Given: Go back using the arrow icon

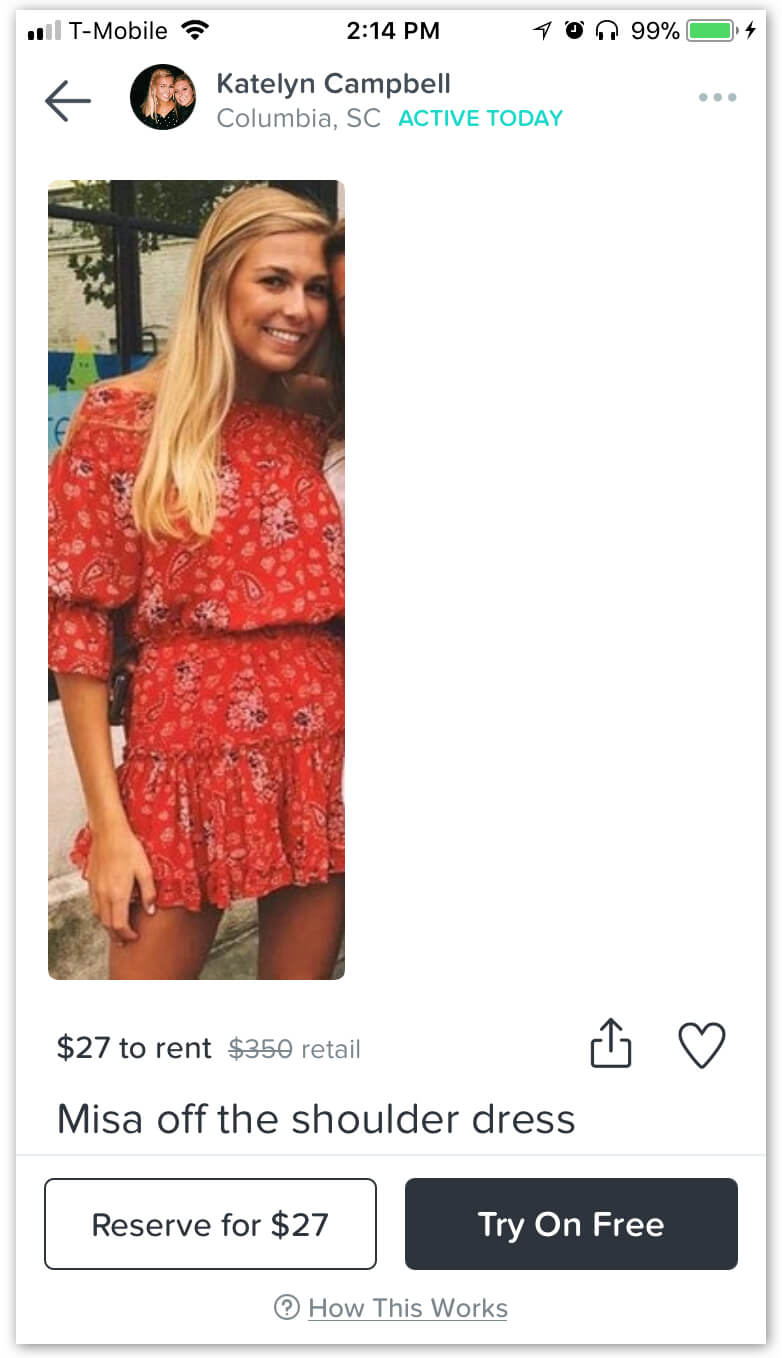Looking at the screenshot, I should tap(68, 101).
